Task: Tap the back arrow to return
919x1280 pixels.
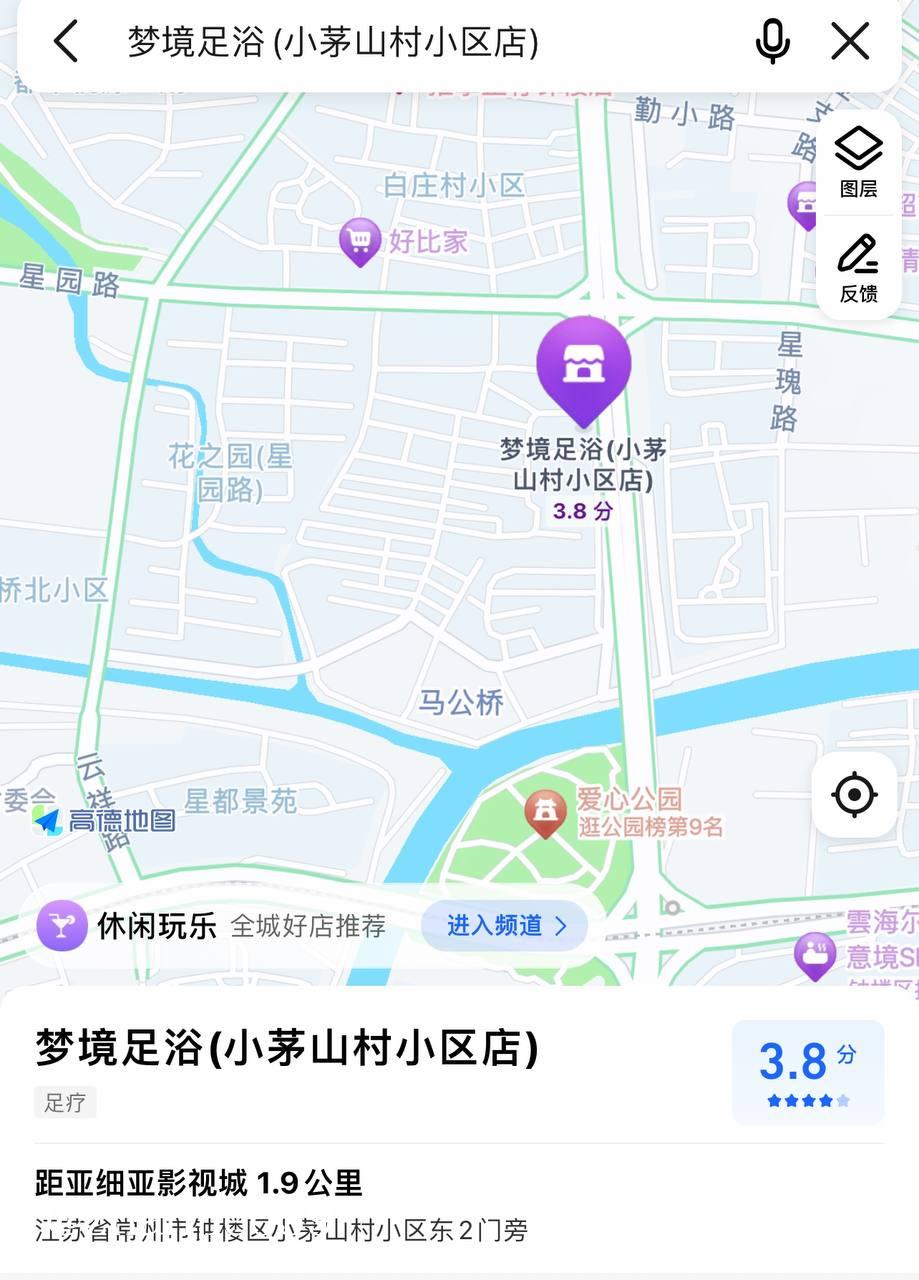Action: coord(65,41)
